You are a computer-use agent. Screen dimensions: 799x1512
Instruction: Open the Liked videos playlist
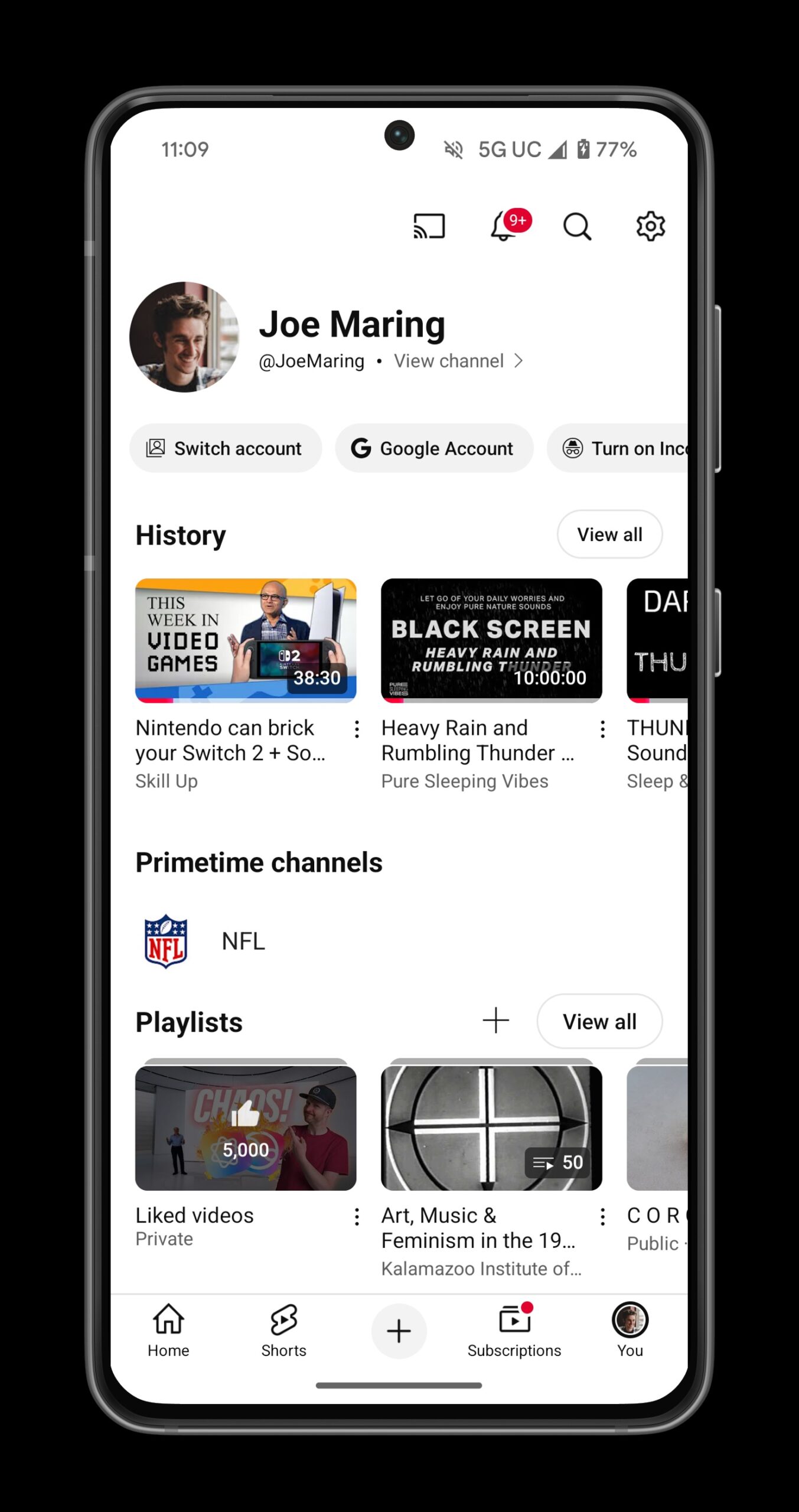pos(246,1128)
